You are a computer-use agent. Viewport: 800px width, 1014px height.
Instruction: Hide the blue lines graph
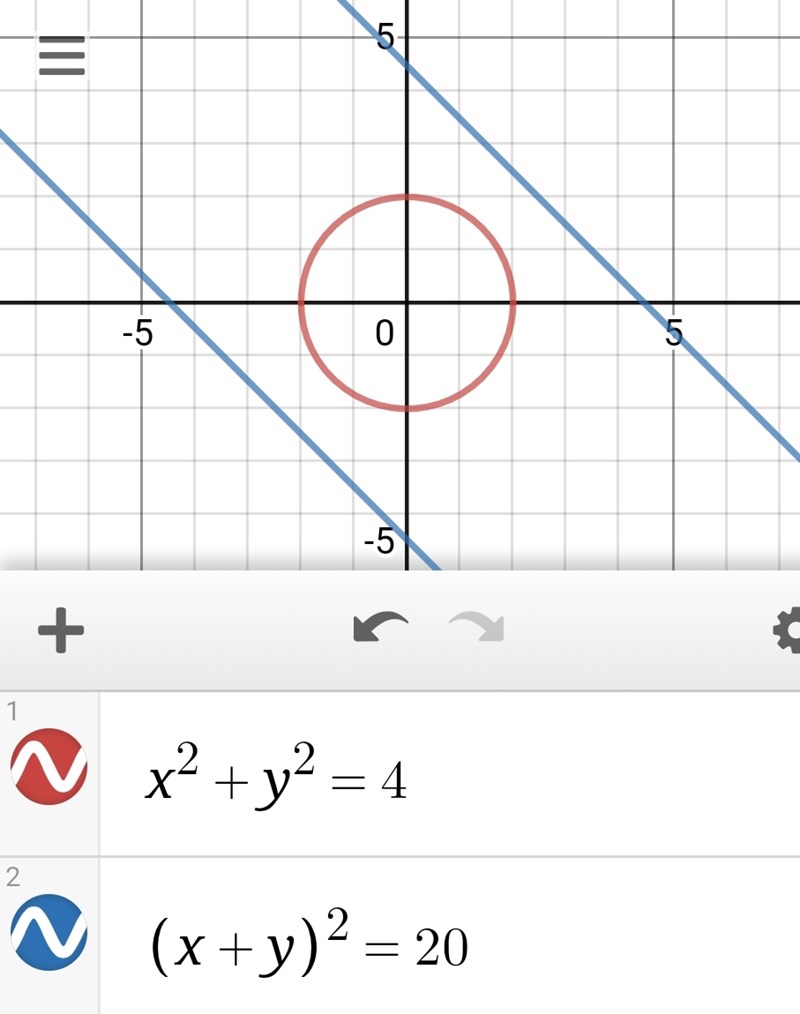(49, 933)
